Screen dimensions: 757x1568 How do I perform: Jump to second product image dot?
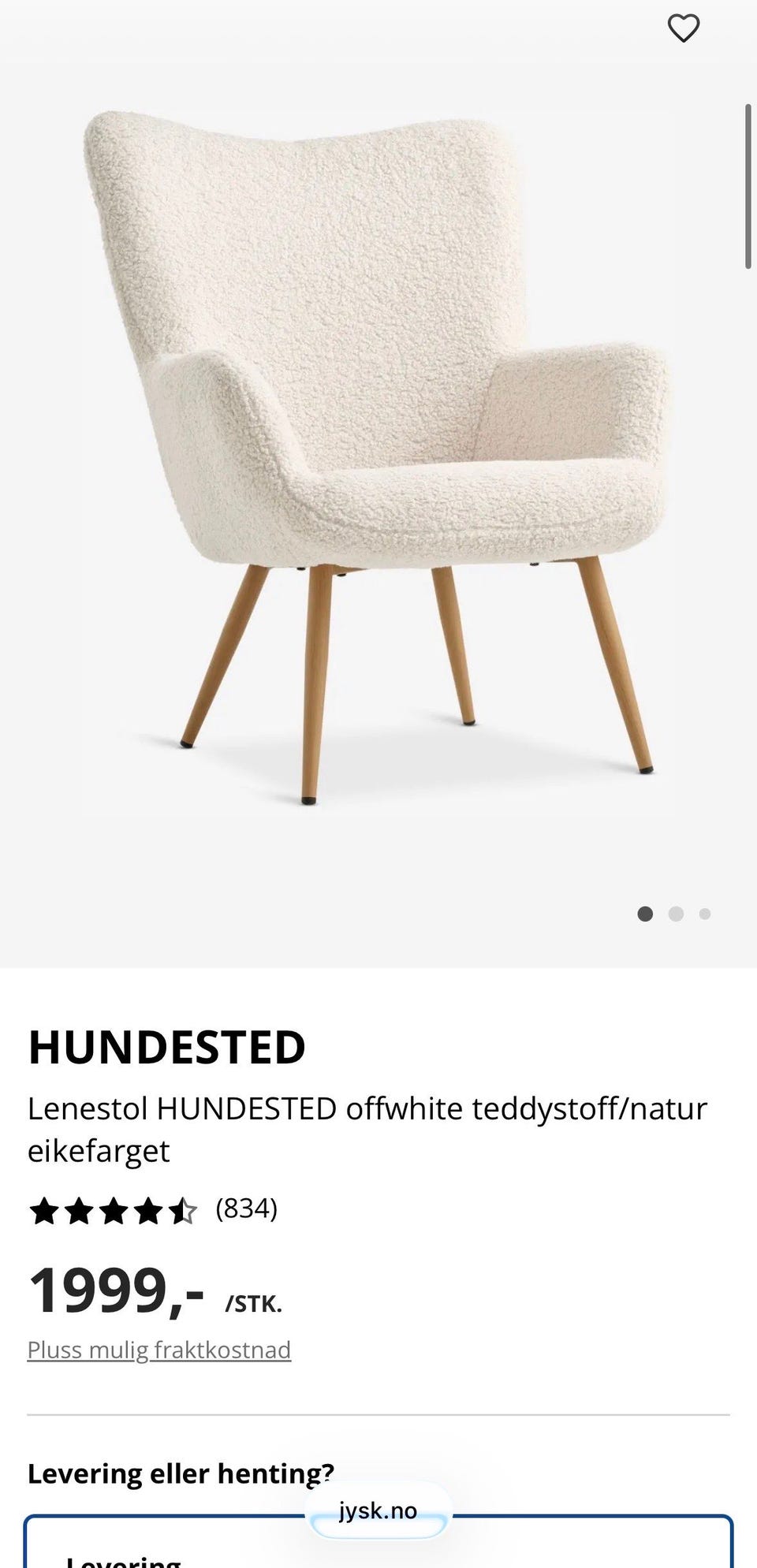[x=676, y=914]
